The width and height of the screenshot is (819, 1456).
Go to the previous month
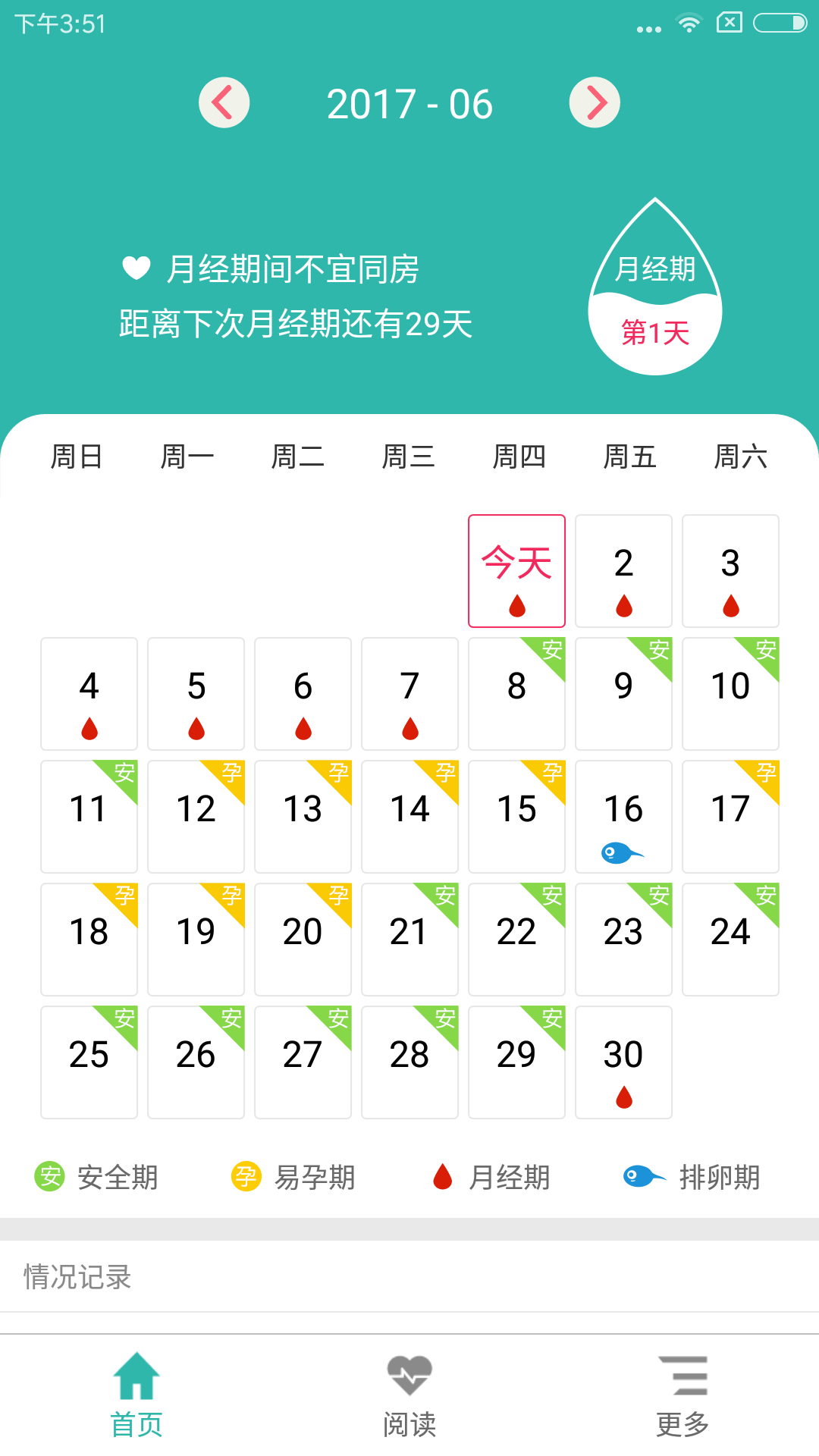(x=224, y=102)
